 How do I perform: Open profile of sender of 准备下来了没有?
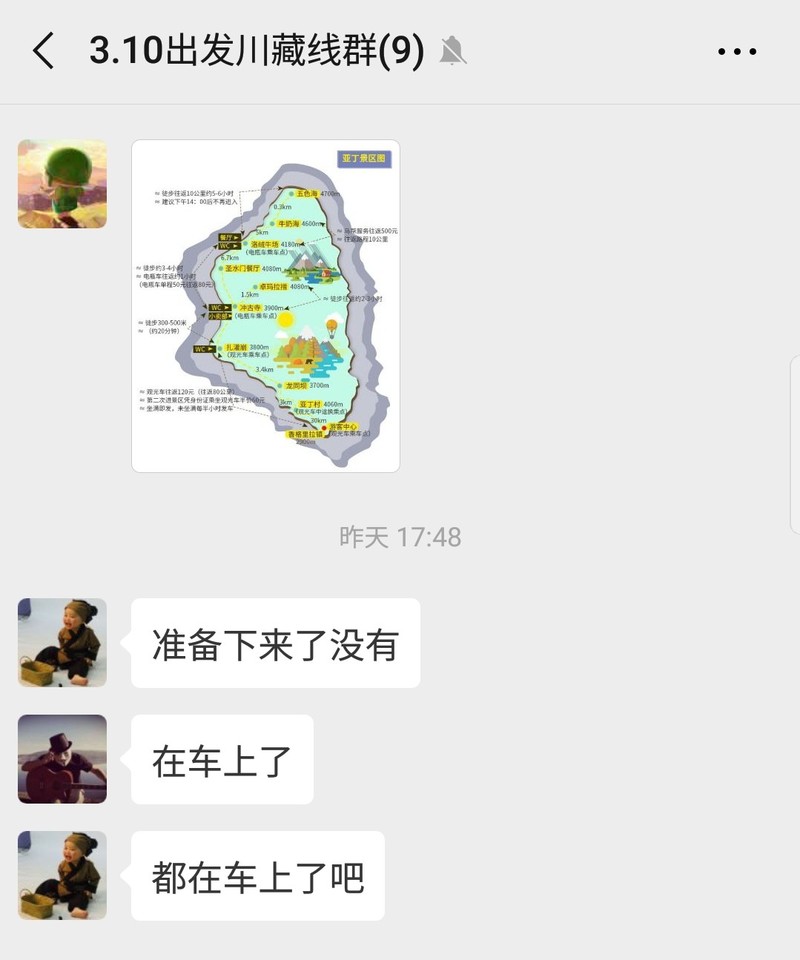(62, 642)
